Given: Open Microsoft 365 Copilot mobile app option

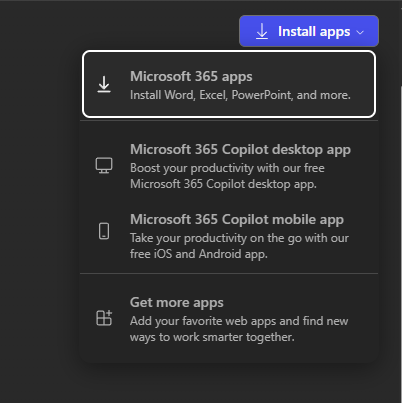Looking at the screenshot, I should (x=229, y=236).
